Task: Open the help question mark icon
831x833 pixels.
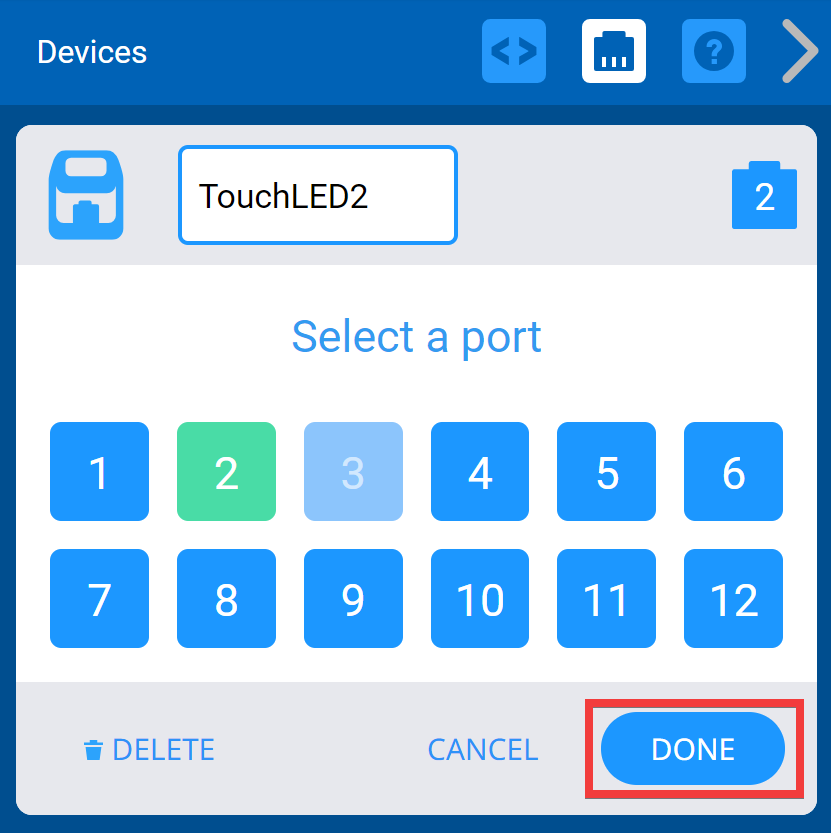Action: pos(714,51)
